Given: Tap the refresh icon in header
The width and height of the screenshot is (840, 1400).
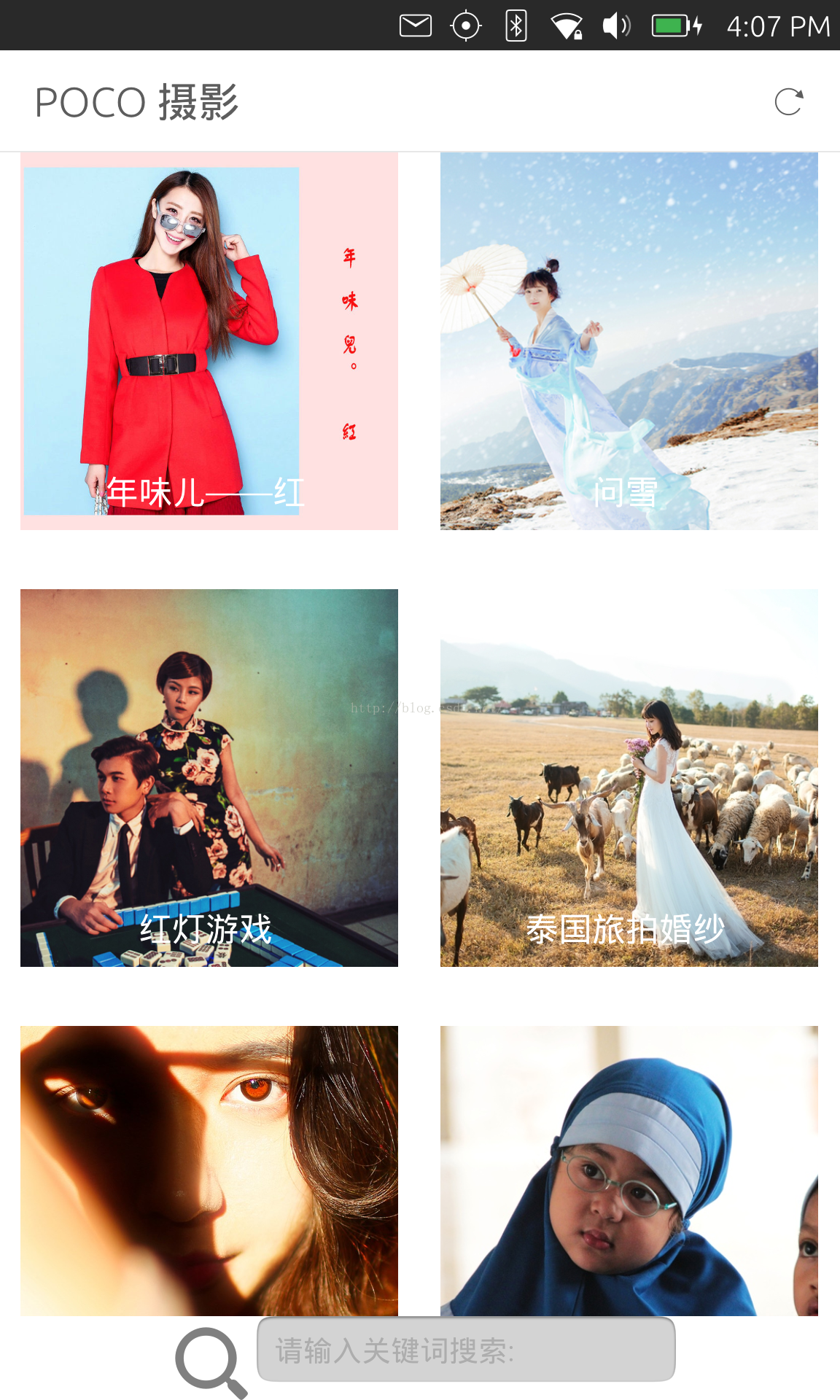Looking at the screenshot, I should pos(788,101).
